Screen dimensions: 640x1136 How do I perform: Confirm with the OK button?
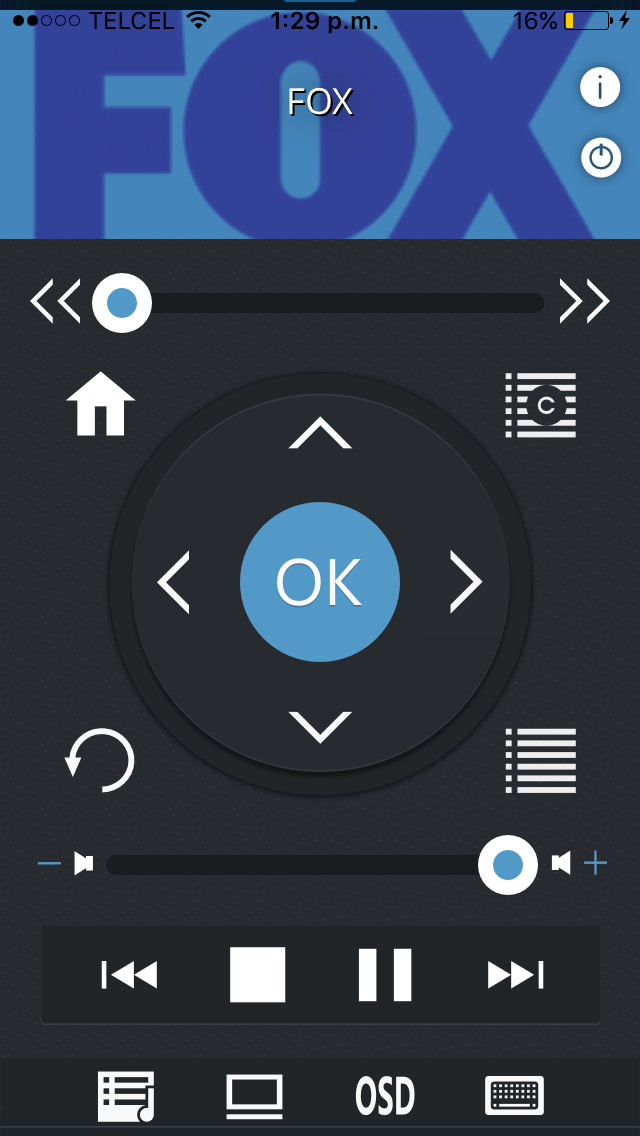tap(320, 581)
